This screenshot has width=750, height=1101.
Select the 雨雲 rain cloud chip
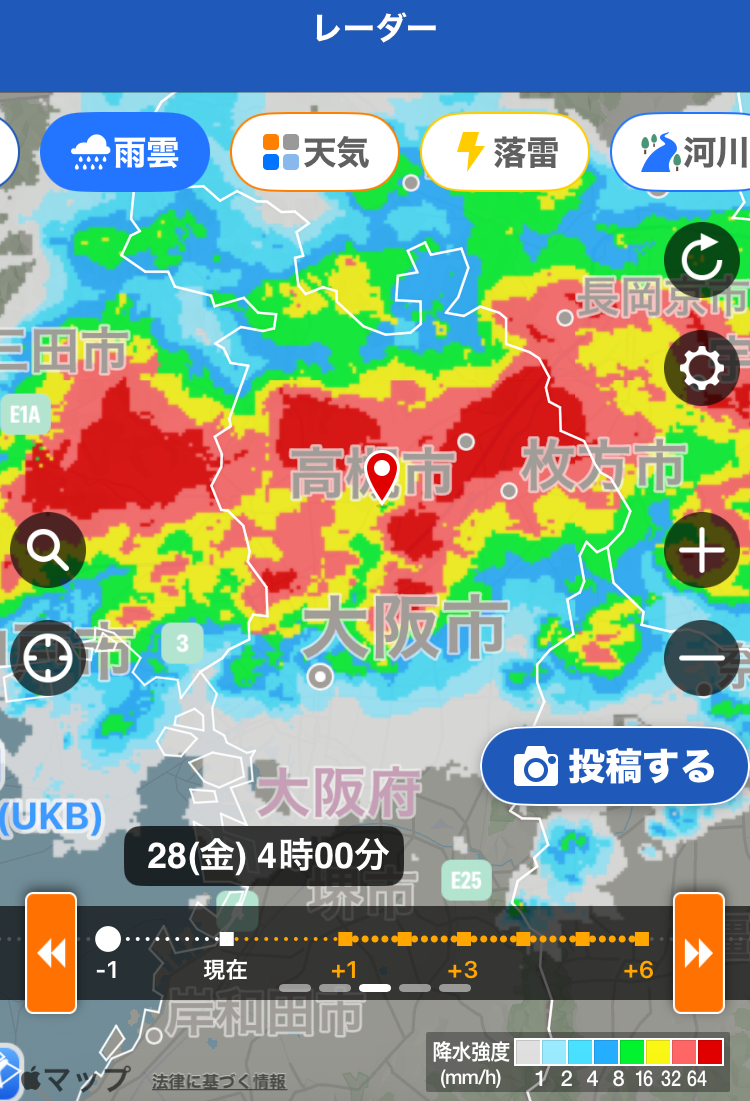pos(125,152)
